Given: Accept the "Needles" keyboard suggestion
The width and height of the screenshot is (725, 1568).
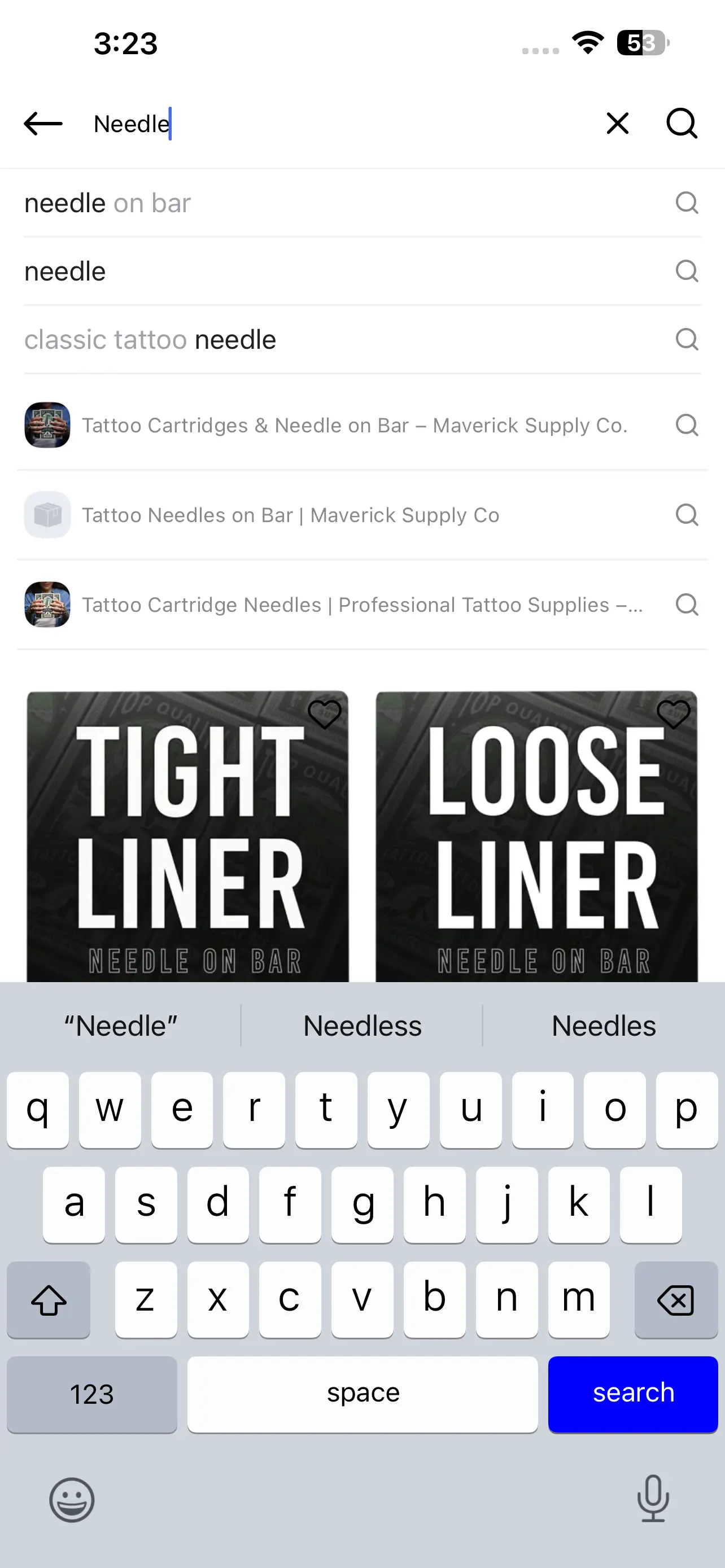Looking at the screenshot, I should tap(603, 1026).
